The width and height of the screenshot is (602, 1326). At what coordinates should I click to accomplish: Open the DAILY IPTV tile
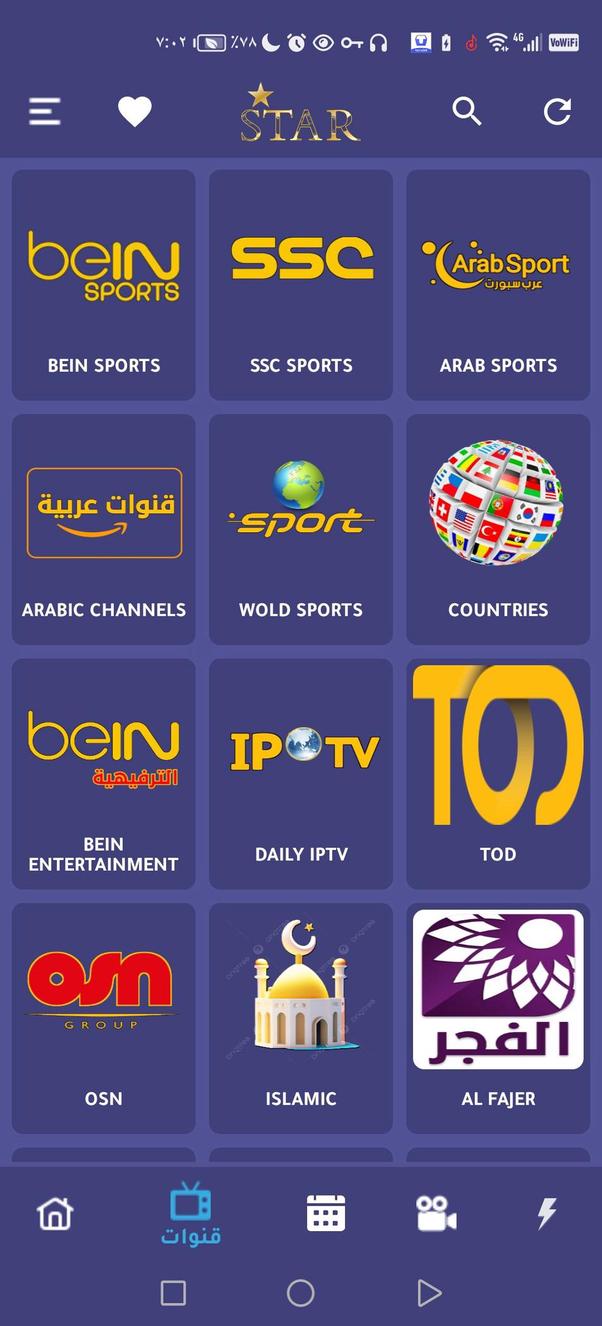pyautogui.click(x=301, y=773)
